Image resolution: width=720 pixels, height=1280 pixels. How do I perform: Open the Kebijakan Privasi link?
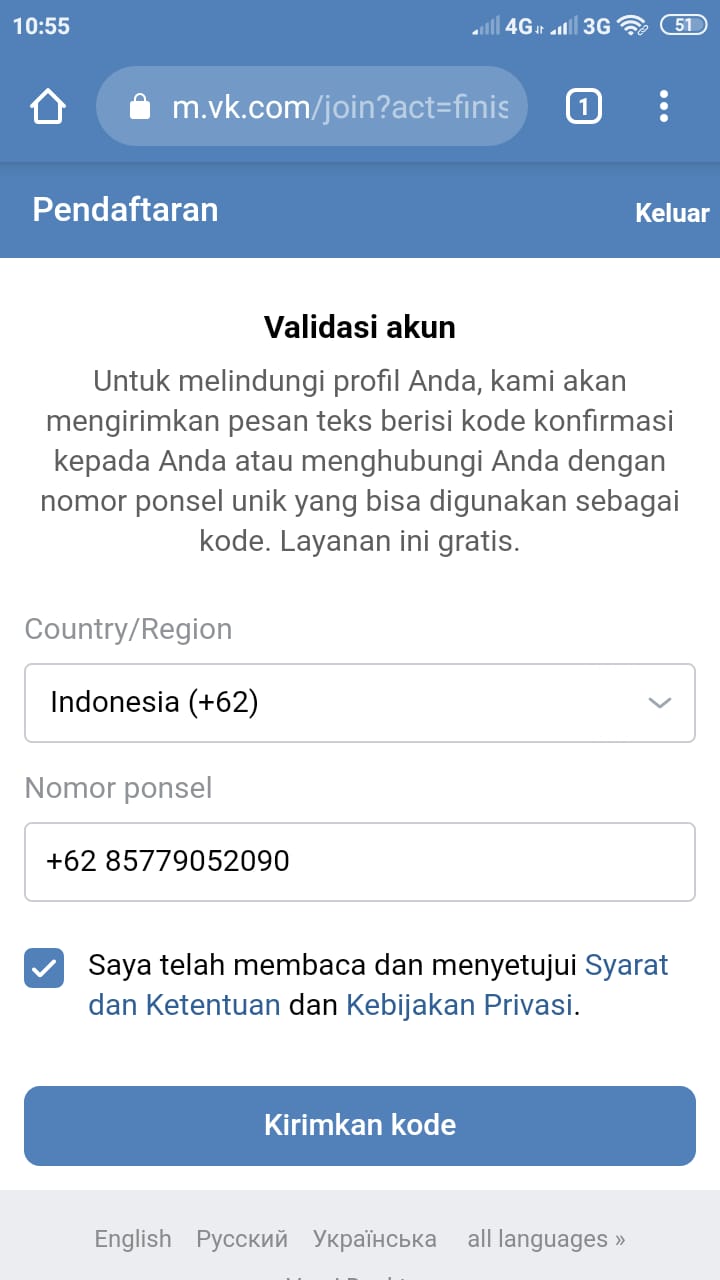click(460, 1005)
